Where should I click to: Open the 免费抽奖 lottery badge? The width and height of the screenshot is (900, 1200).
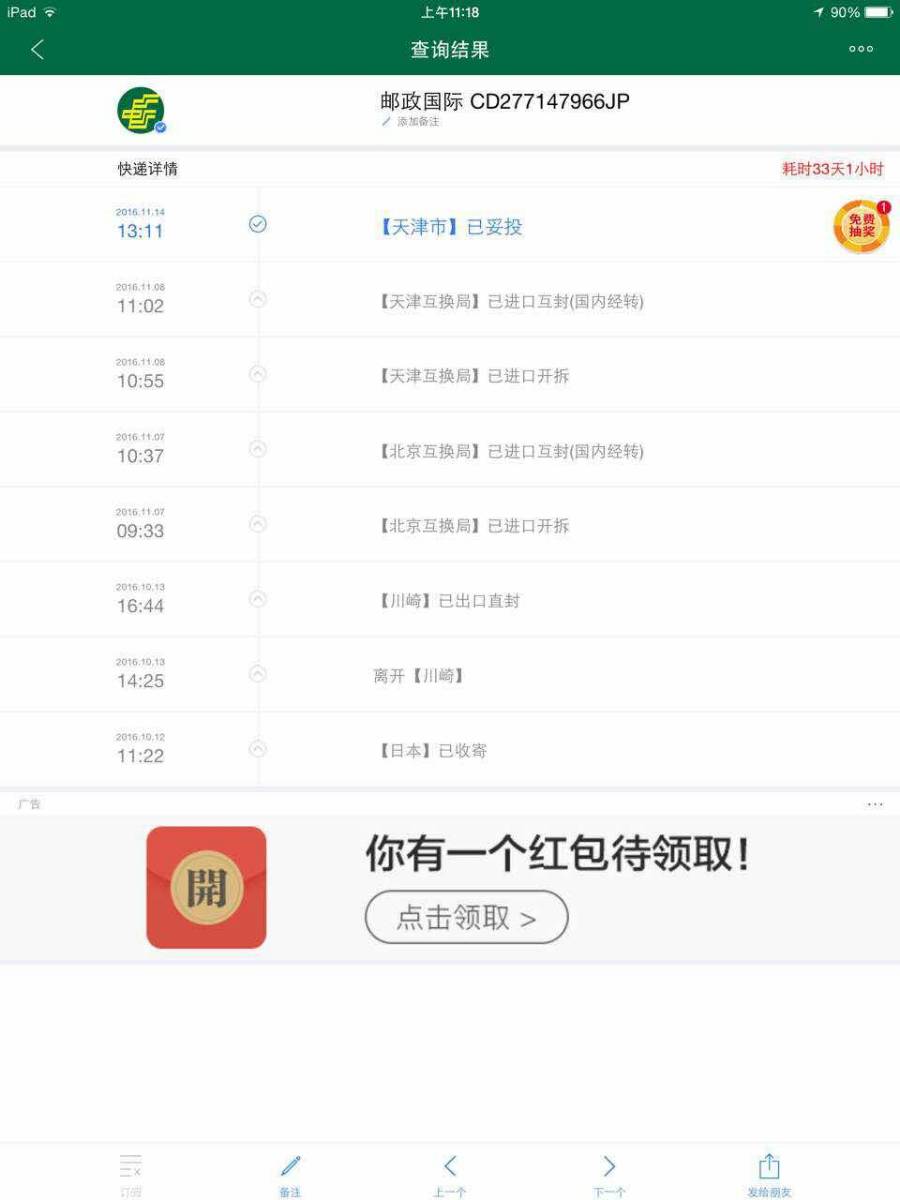861,227
